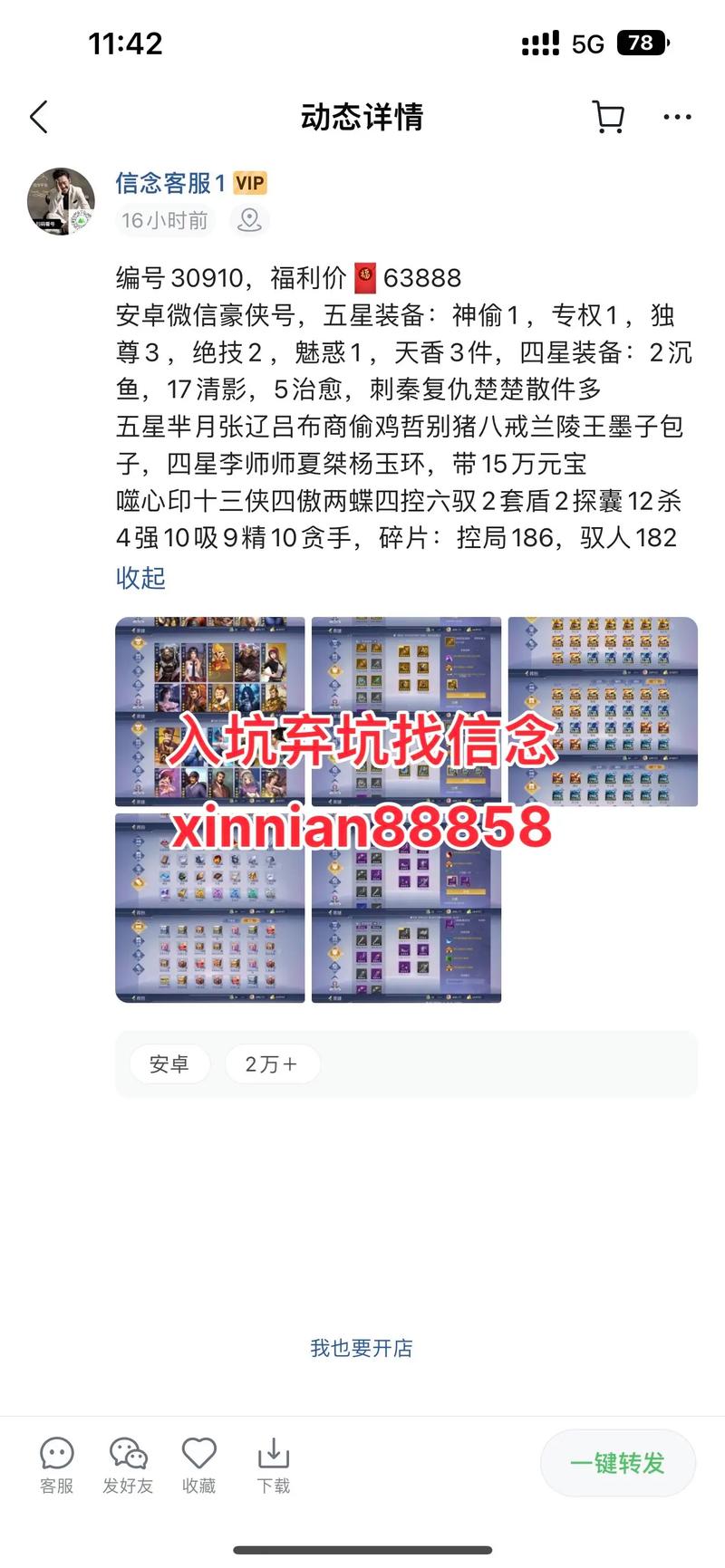
Task: Download the post with 下载
Action: click(x=273, y=1465)
